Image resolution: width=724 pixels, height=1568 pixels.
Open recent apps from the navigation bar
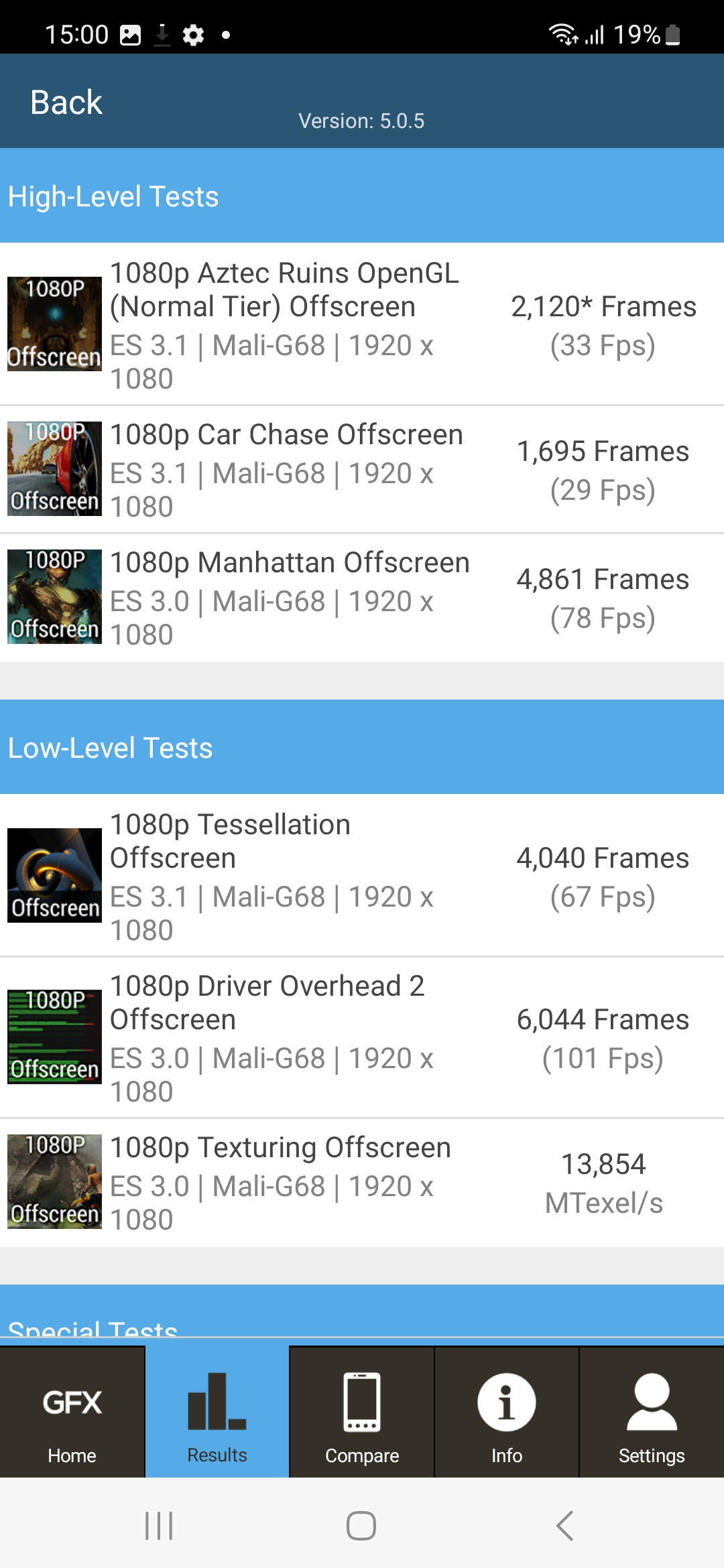pos(159,1526)
